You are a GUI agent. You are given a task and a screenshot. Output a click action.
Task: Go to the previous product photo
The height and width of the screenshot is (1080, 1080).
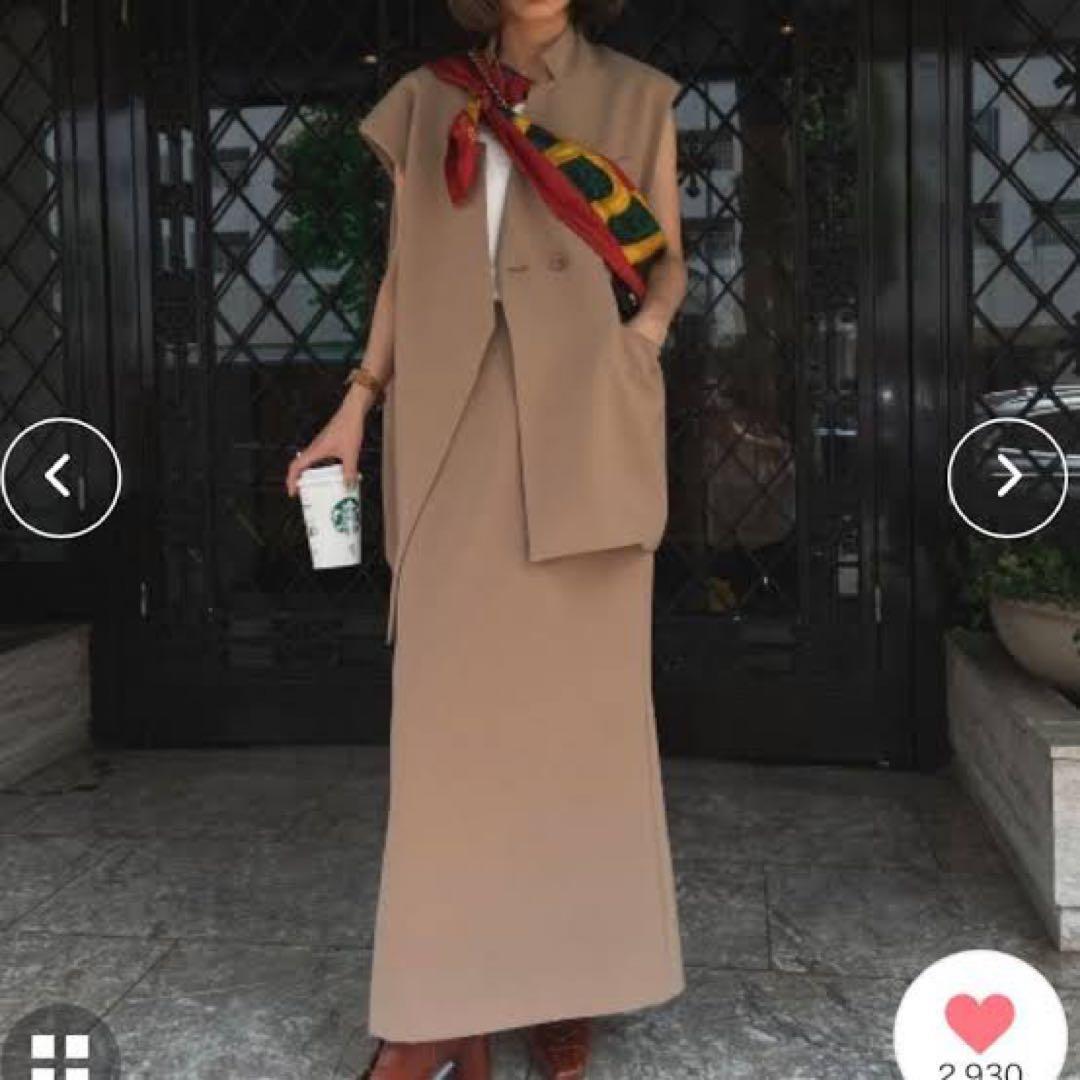point(60,477)
